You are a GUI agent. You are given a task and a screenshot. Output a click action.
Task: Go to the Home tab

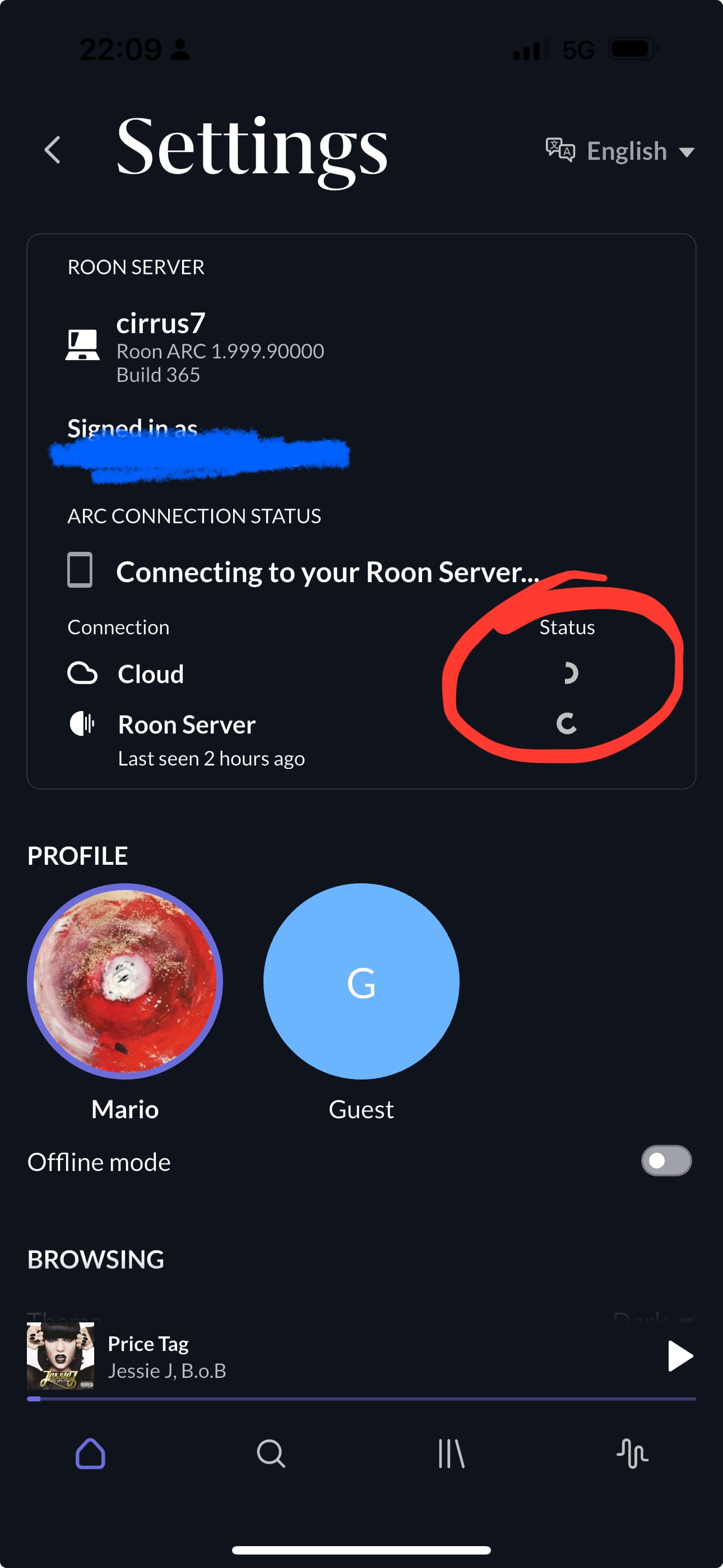tap(90, 1454)
